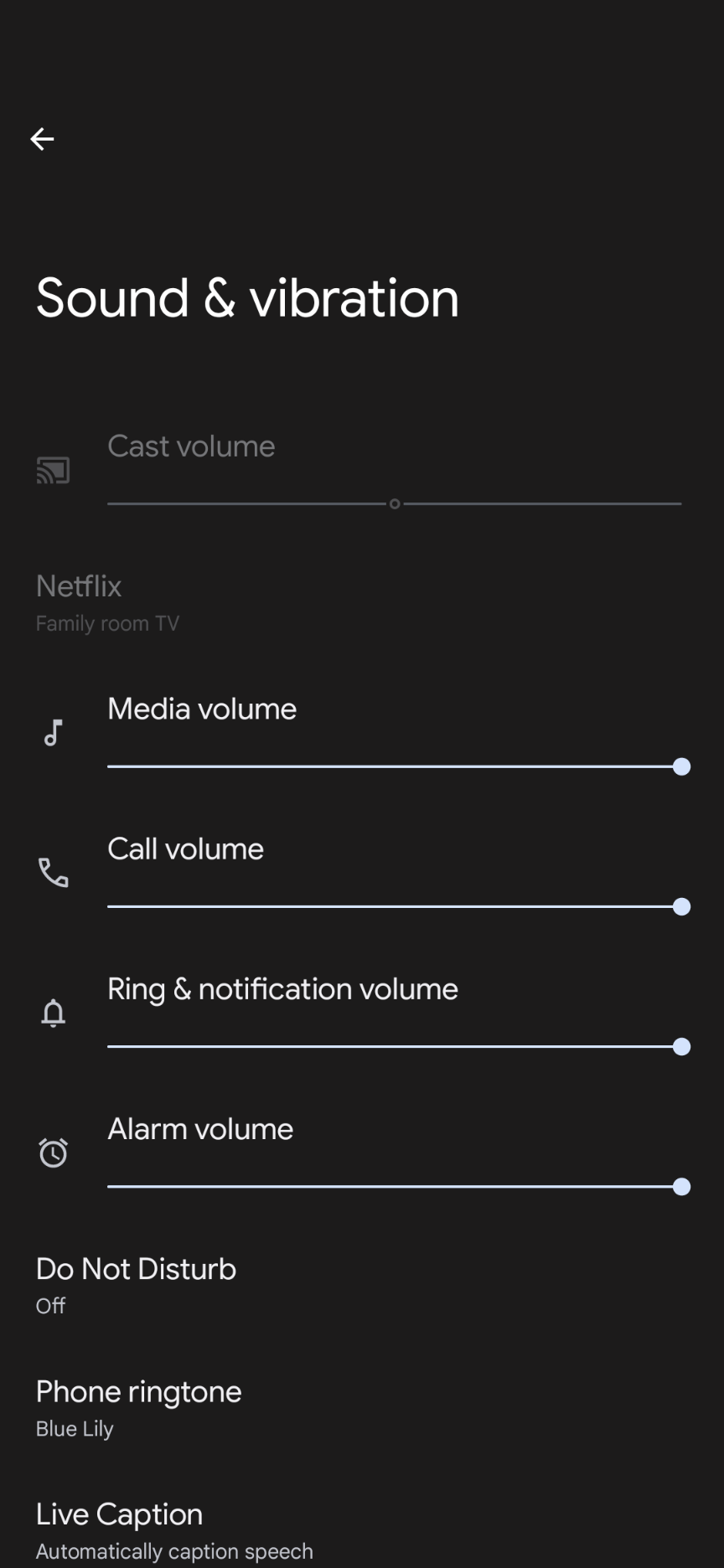This screenshot has width=724, height=1568.
Task: Tap the Cast volume slider track
Action: (394, 503)
